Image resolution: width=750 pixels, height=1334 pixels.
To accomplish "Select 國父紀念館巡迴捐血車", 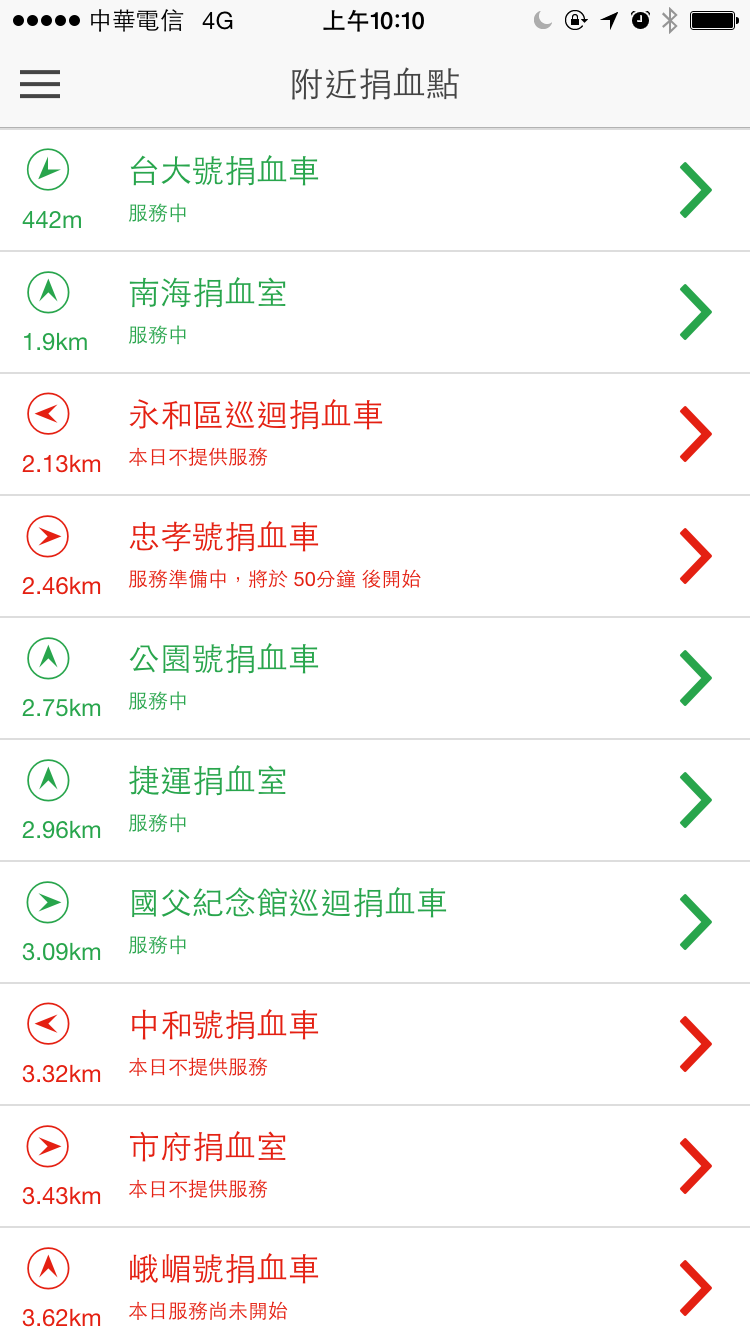I will pos(375,922).
